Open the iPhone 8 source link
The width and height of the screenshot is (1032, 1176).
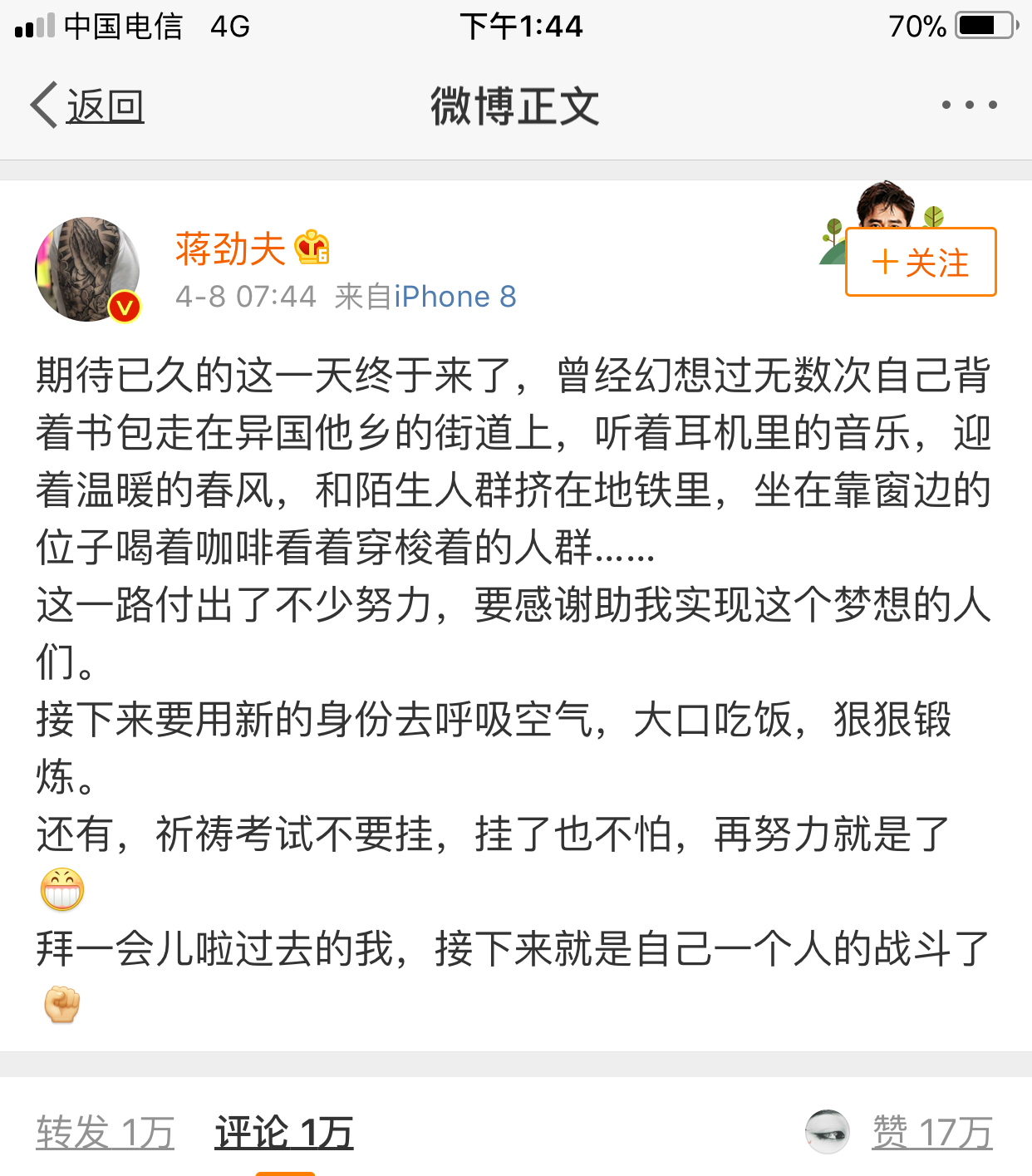point(455,297)
